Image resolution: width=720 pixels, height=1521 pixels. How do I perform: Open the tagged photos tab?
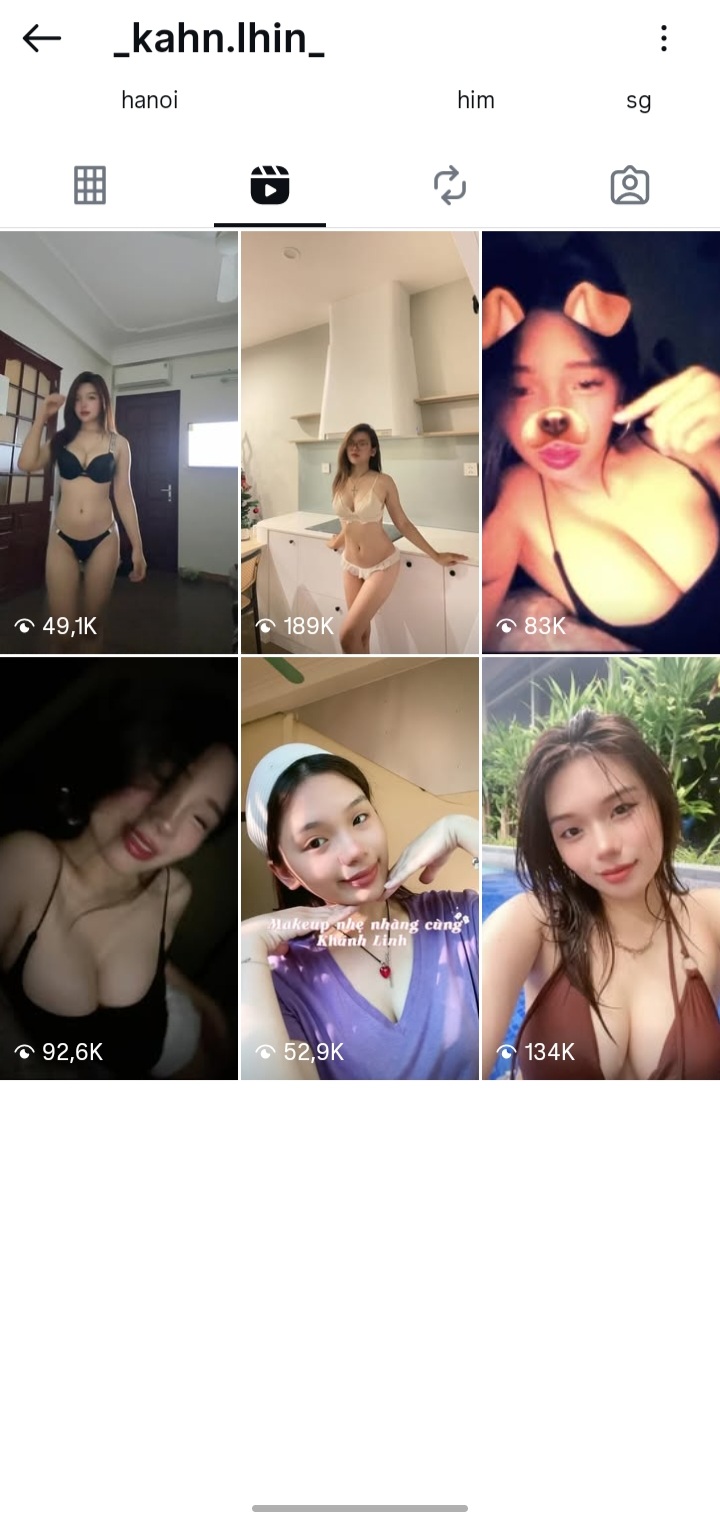coord(630,186)
